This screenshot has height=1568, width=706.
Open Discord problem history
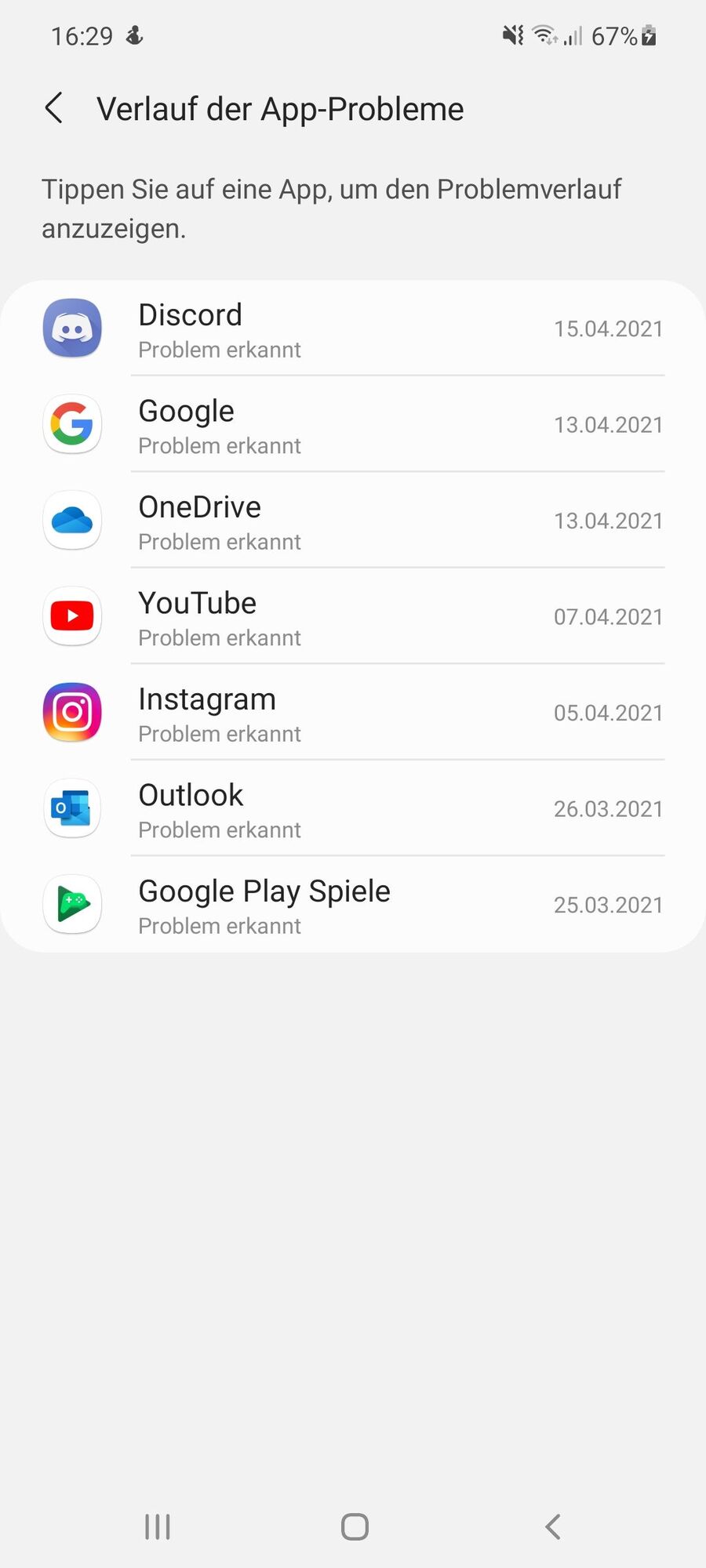point(353,329)
